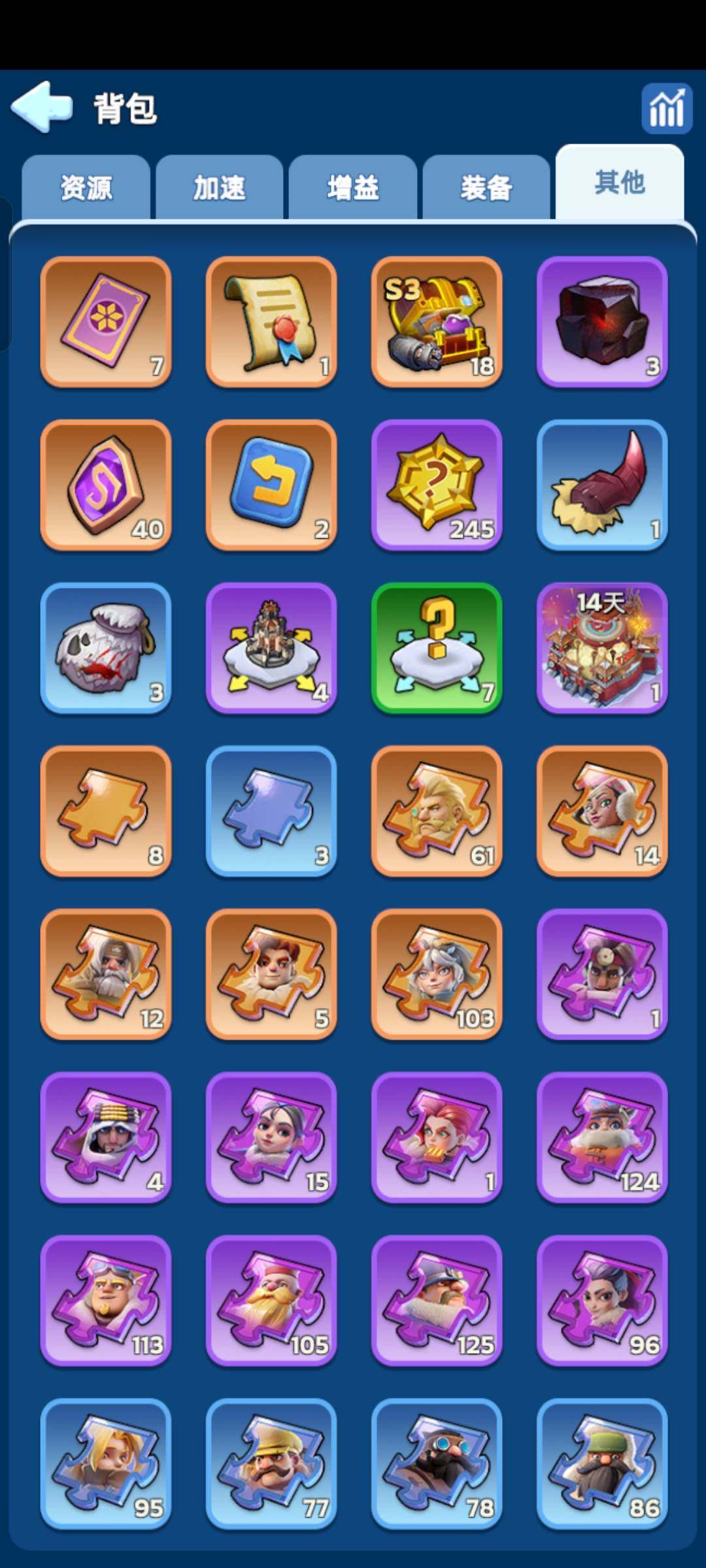Viewport: 706px width, 1568px height.
Task: Select the plain blue puzzle piece item
Action: (271, 811)
